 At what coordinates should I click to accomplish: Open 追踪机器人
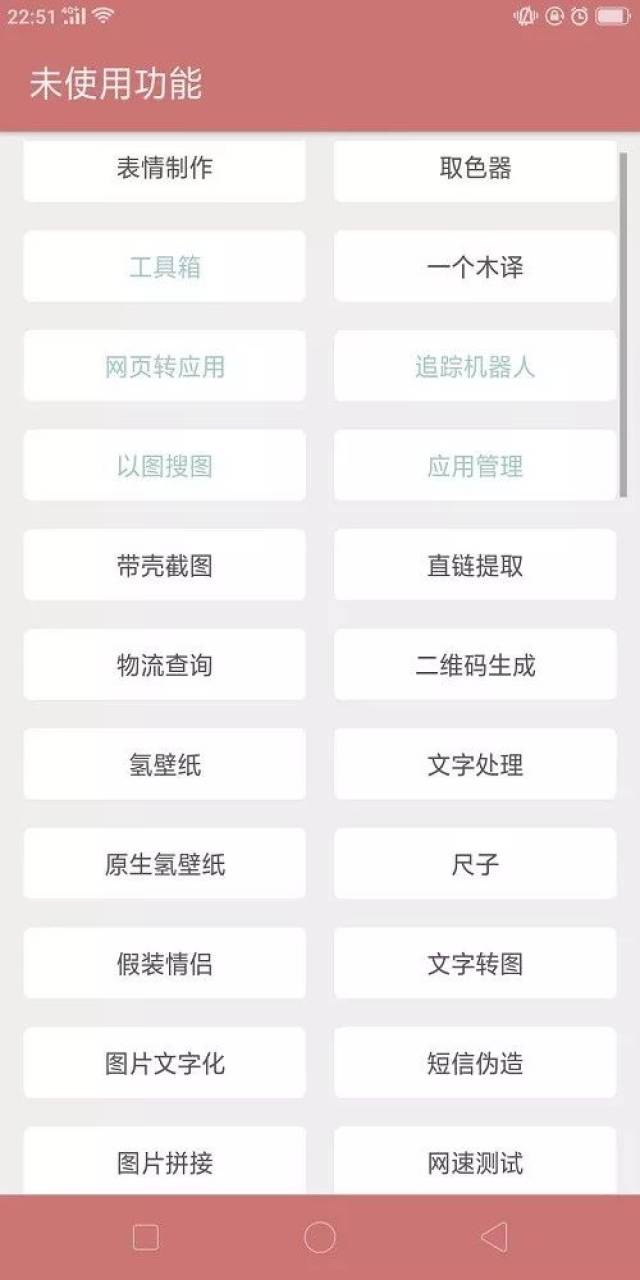475,367
